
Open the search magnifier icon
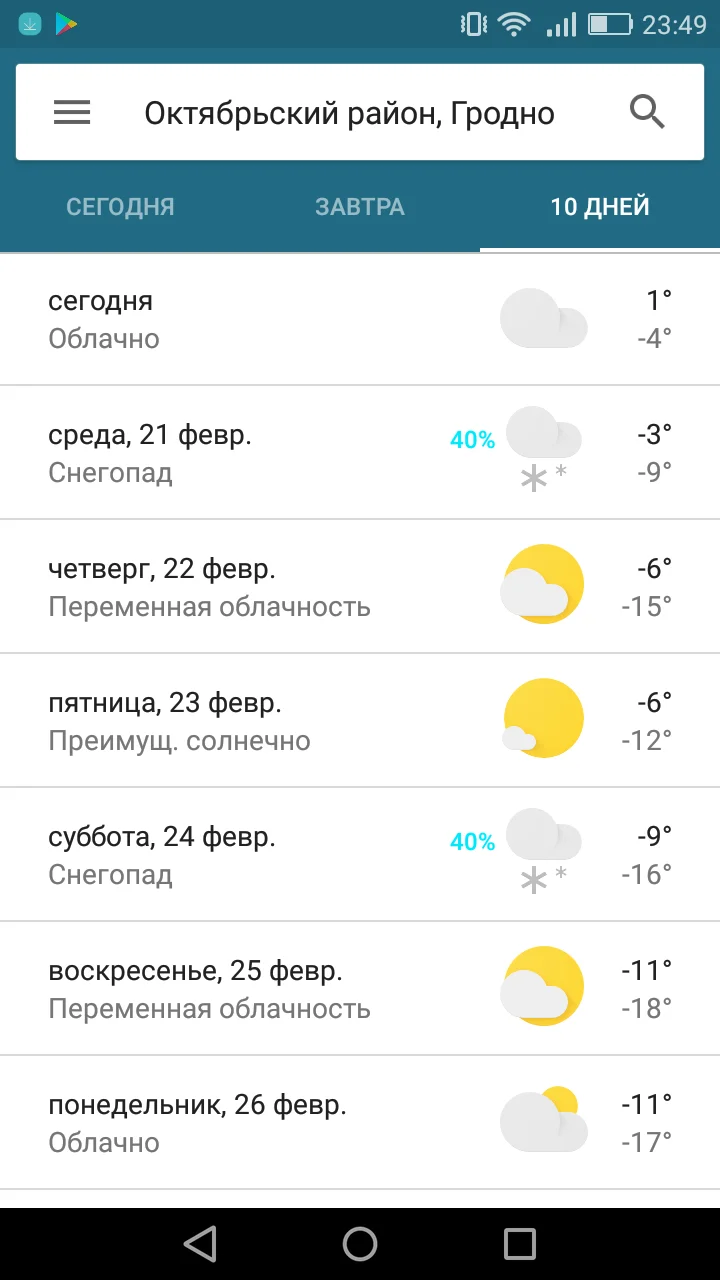click(647, 112)
